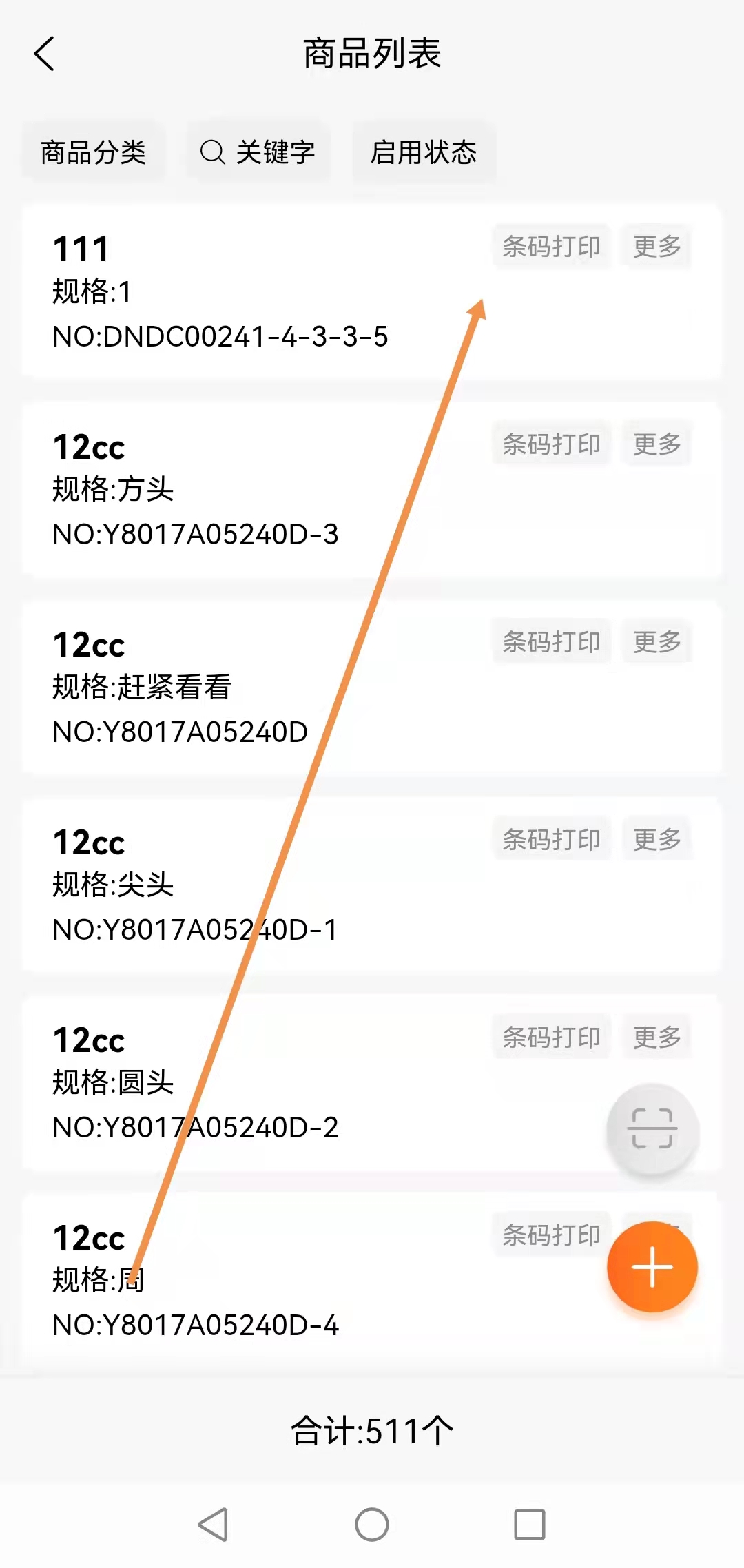Add a new product with plus button

click(x=652, y=1267)
